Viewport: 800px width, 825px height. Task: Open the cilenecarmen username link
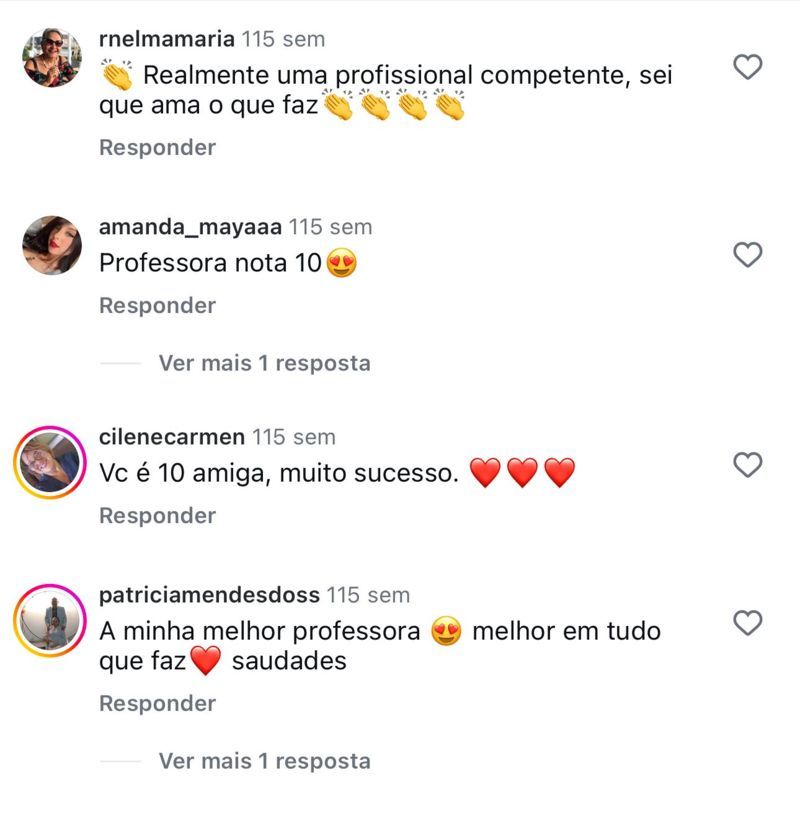pos(171,437)
